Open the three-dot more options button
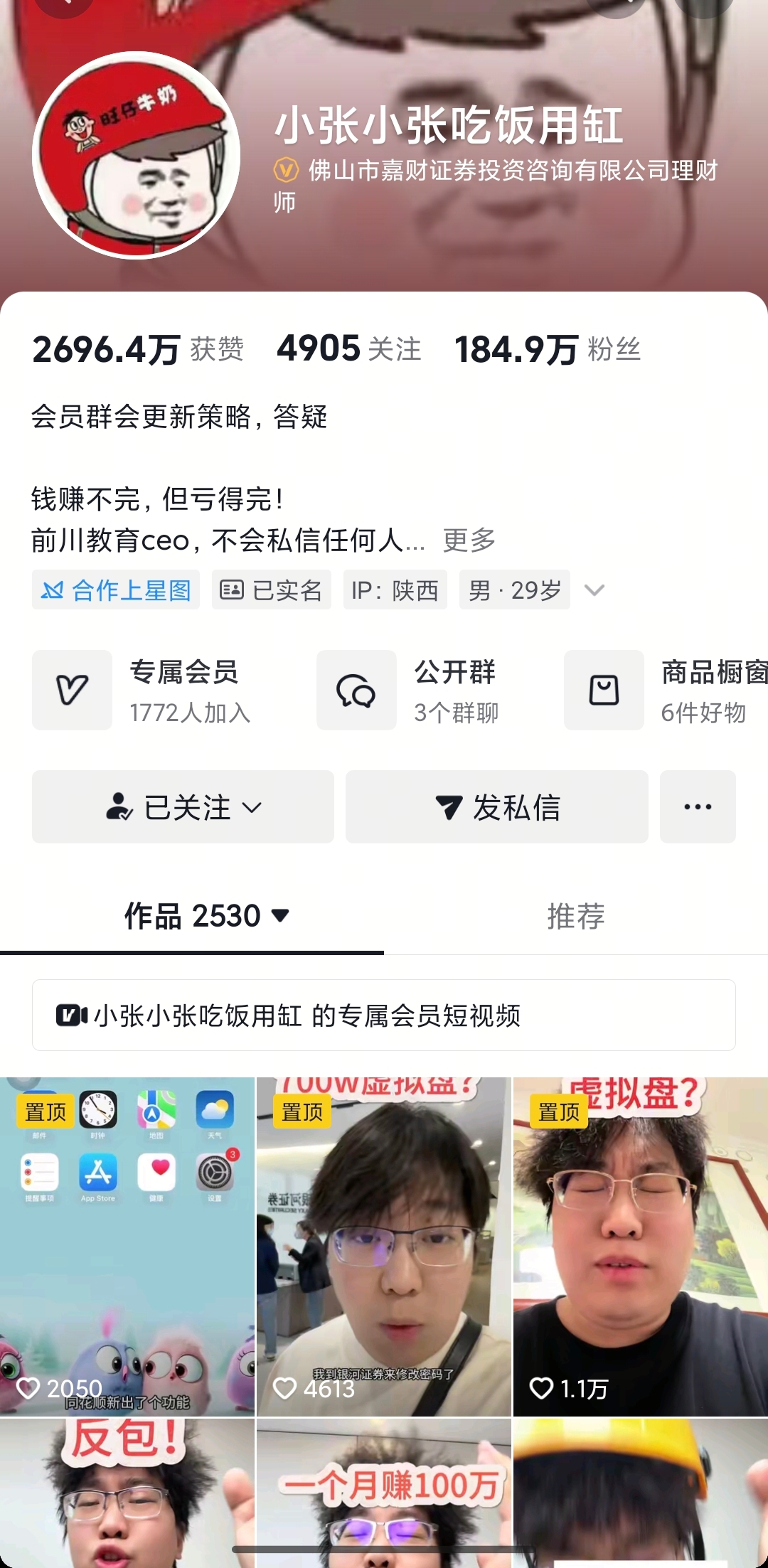 (698, 807)
